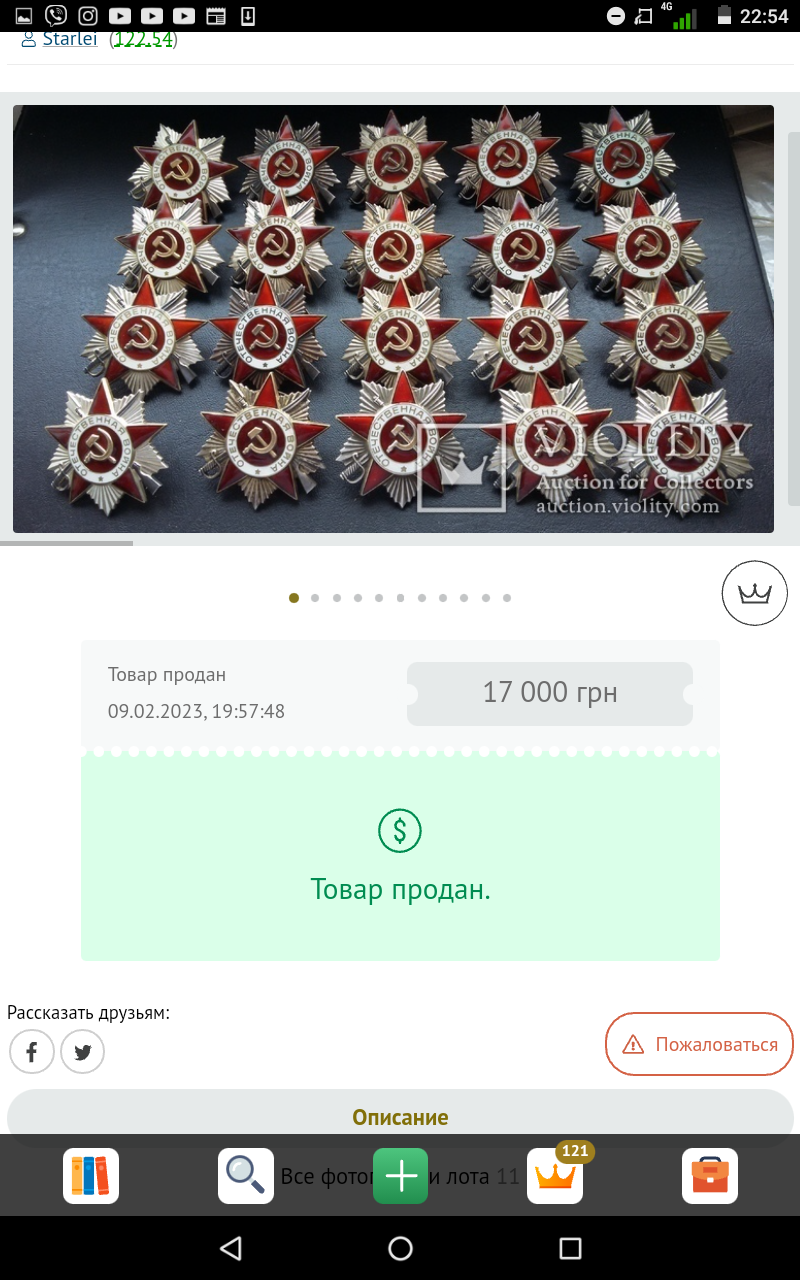Screen dimensions: 800x1280
Task: Open seller Starlei's profile link
Action: click(69, 40)
